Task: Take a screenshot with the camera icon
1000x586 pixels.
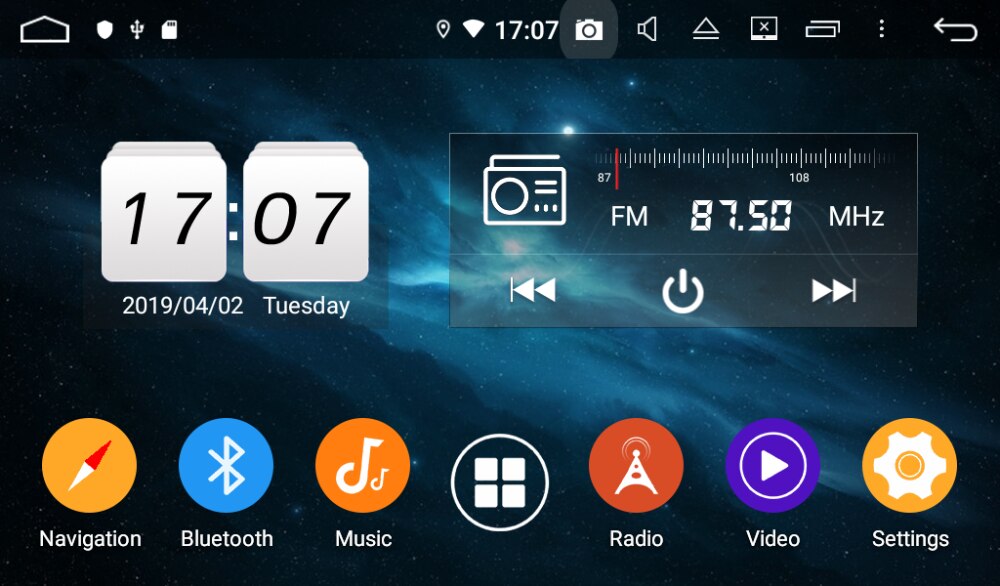Action: point(588,30)
